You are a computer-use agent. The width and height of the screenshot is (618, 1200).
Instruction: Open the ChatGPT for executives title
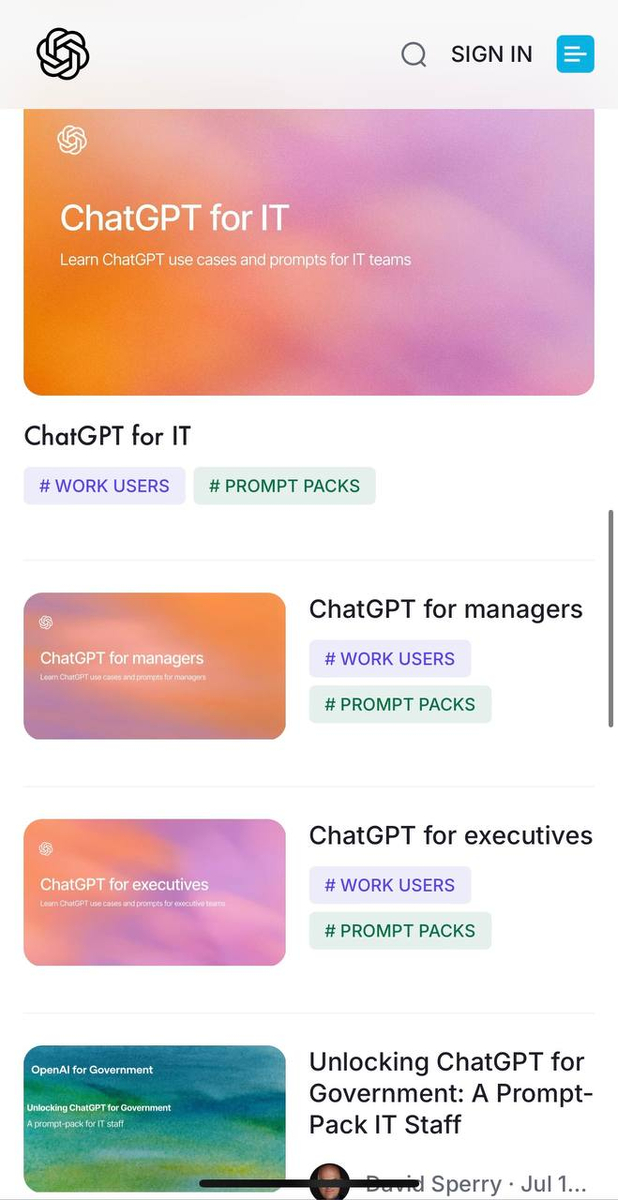(x=450, y=835)
